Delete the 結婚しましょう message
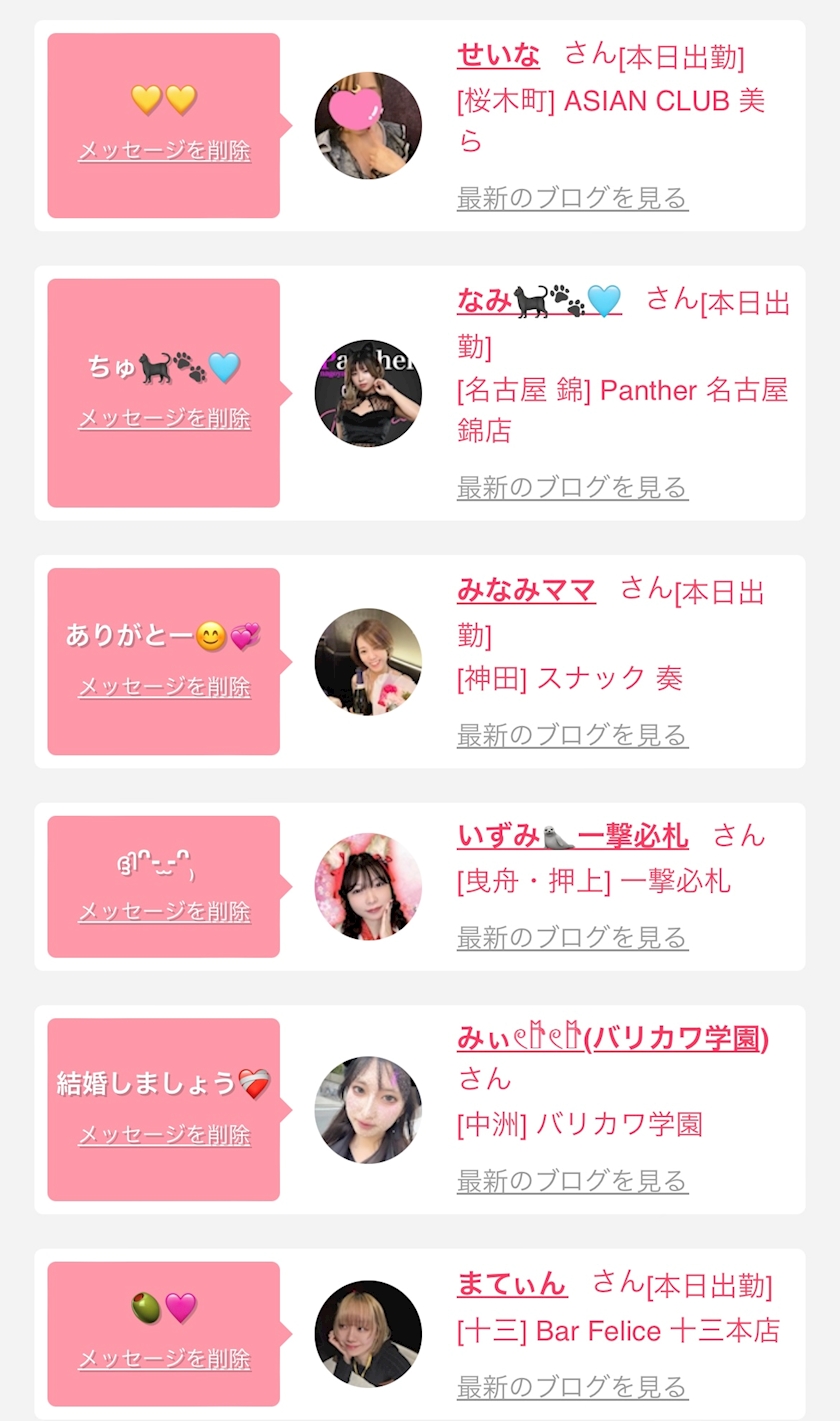This screenshot has width=840, height=1421. (x=164, y=1135)
